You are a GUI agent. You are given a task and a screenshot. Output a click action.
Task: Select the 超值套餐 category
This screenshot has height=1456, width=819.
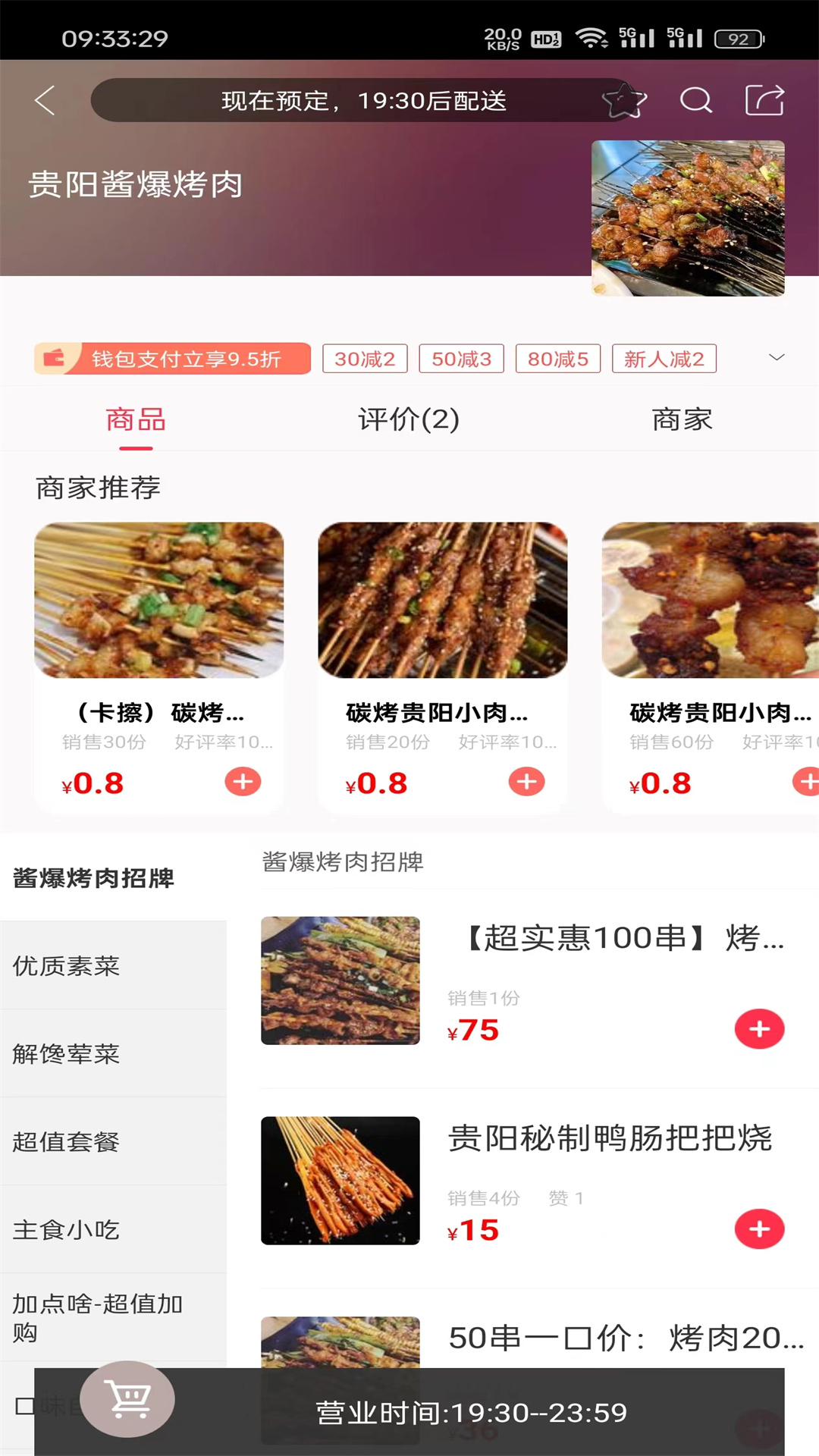coord(67,1141)
